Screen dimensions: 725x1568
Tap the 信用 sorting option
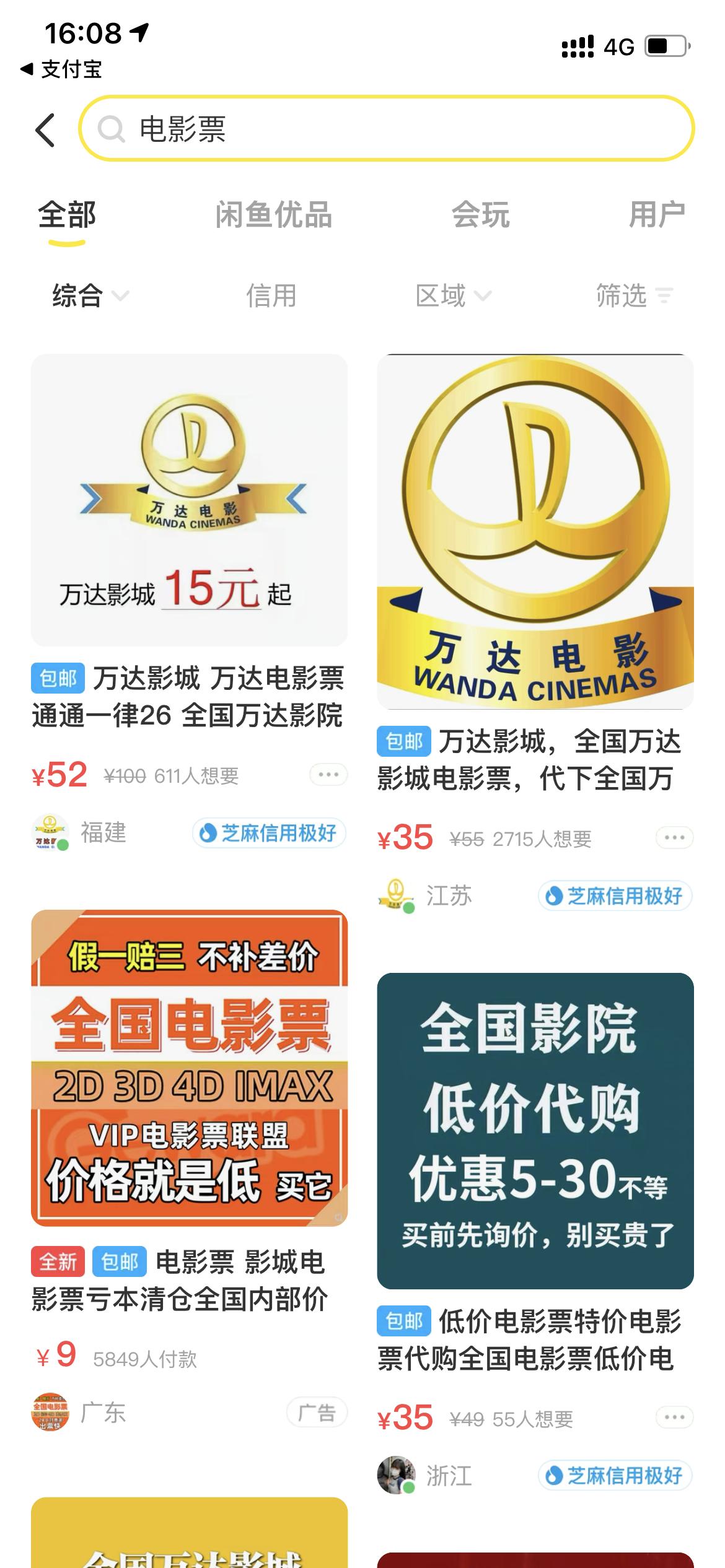click(x=271, y=297)
